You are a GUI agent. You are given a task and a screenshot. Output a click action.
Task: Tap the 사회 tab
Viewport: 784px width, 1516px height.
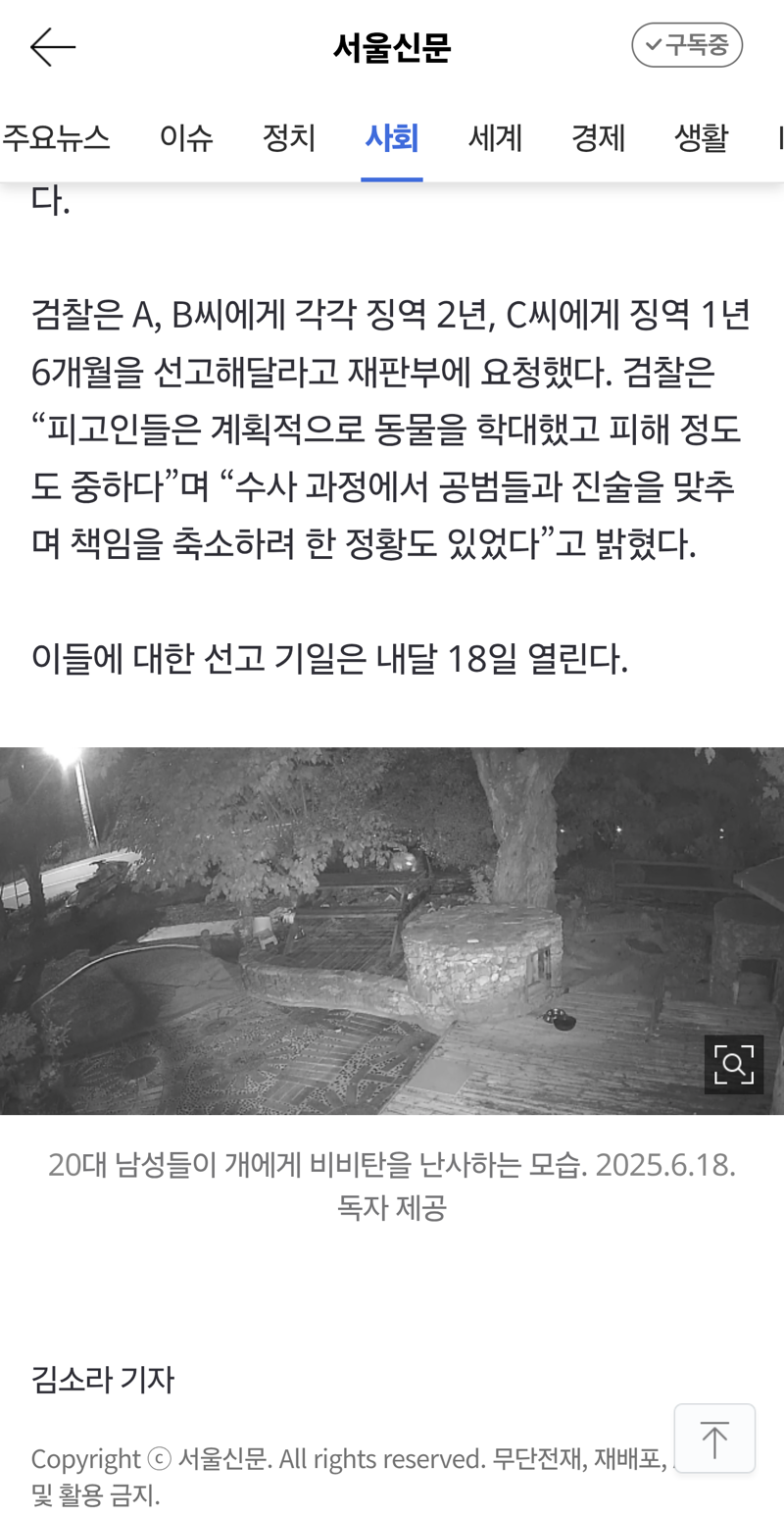pyautogui.click(x=392, y=138)
